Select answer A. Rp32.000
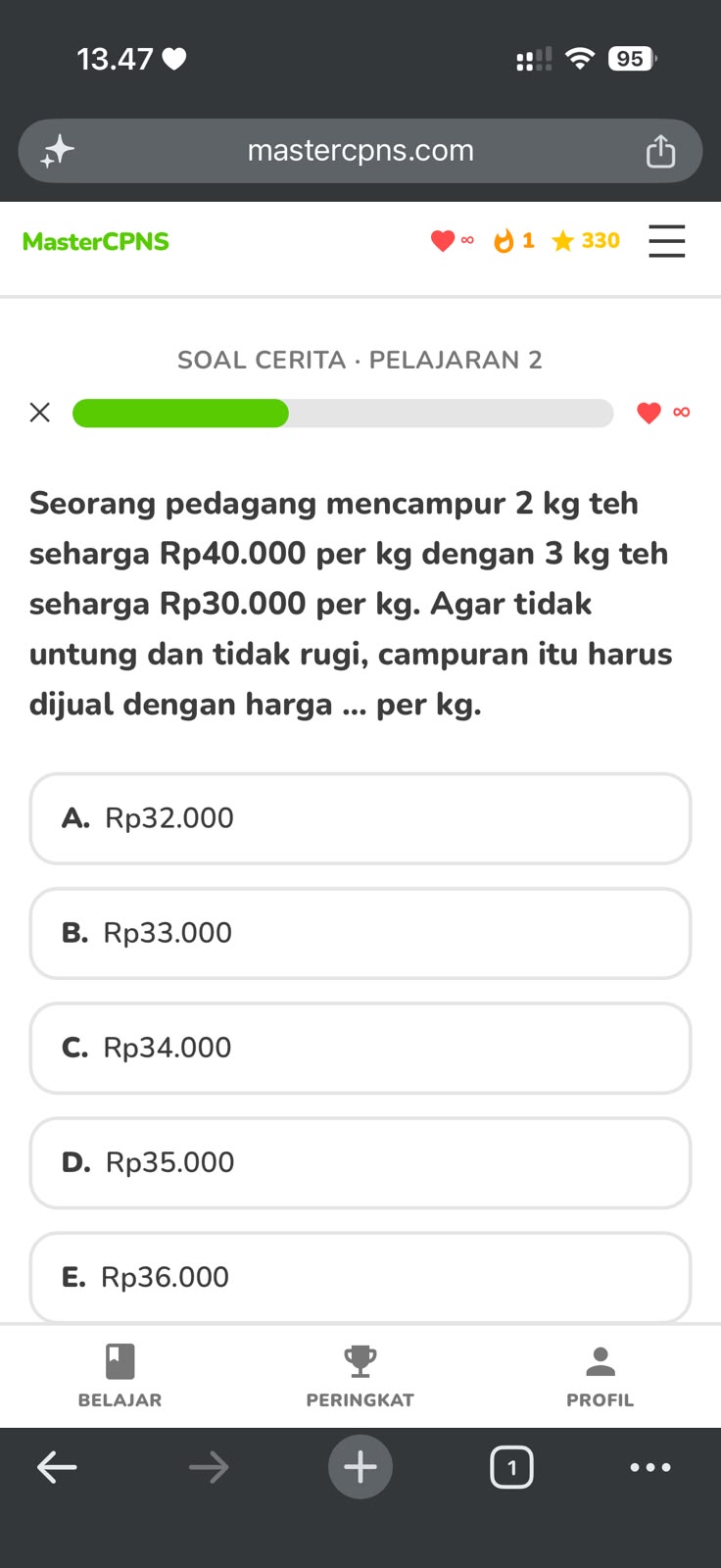Viewport: 721px width, 1568px height. click(x=360, y=818)
